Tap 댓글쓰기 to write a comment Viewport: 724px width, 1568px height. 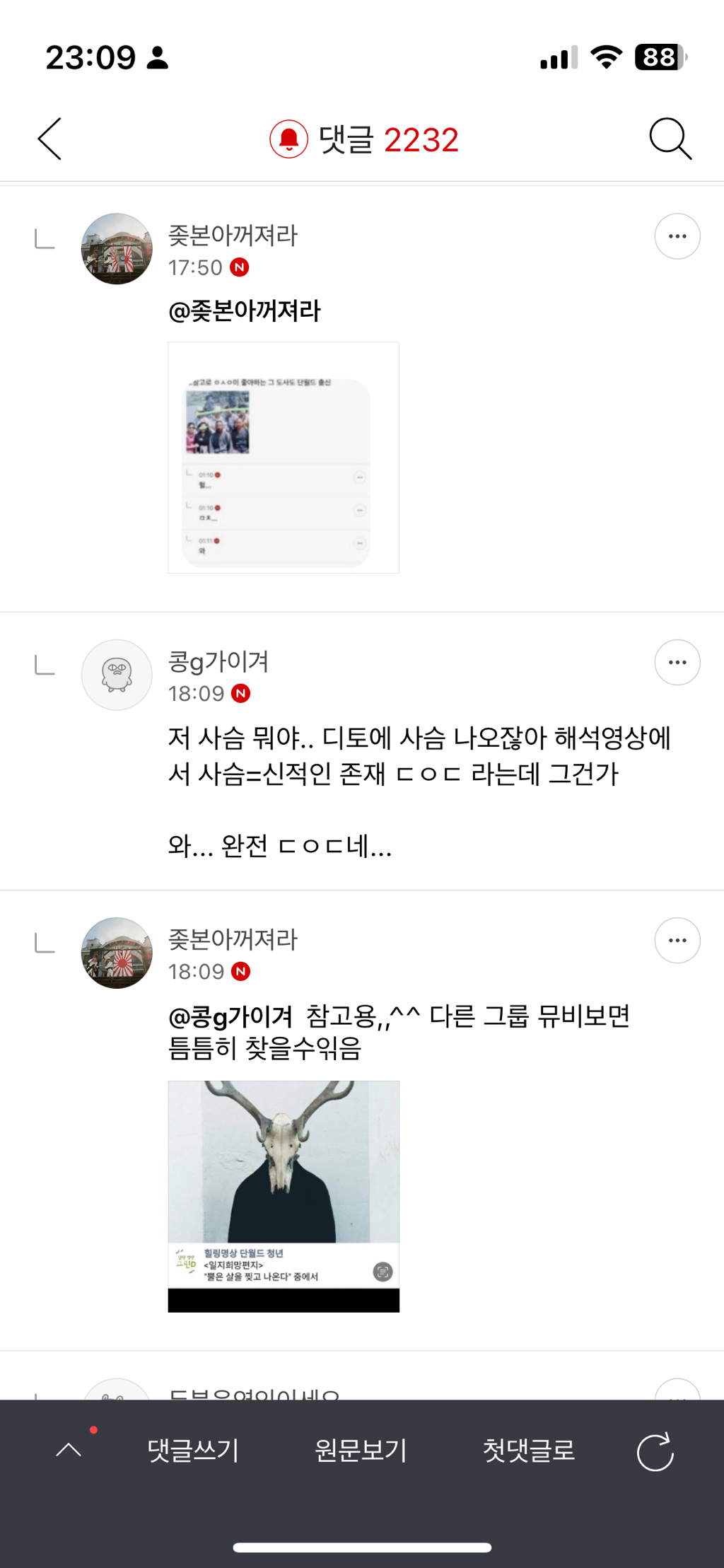click(193, 1450)
